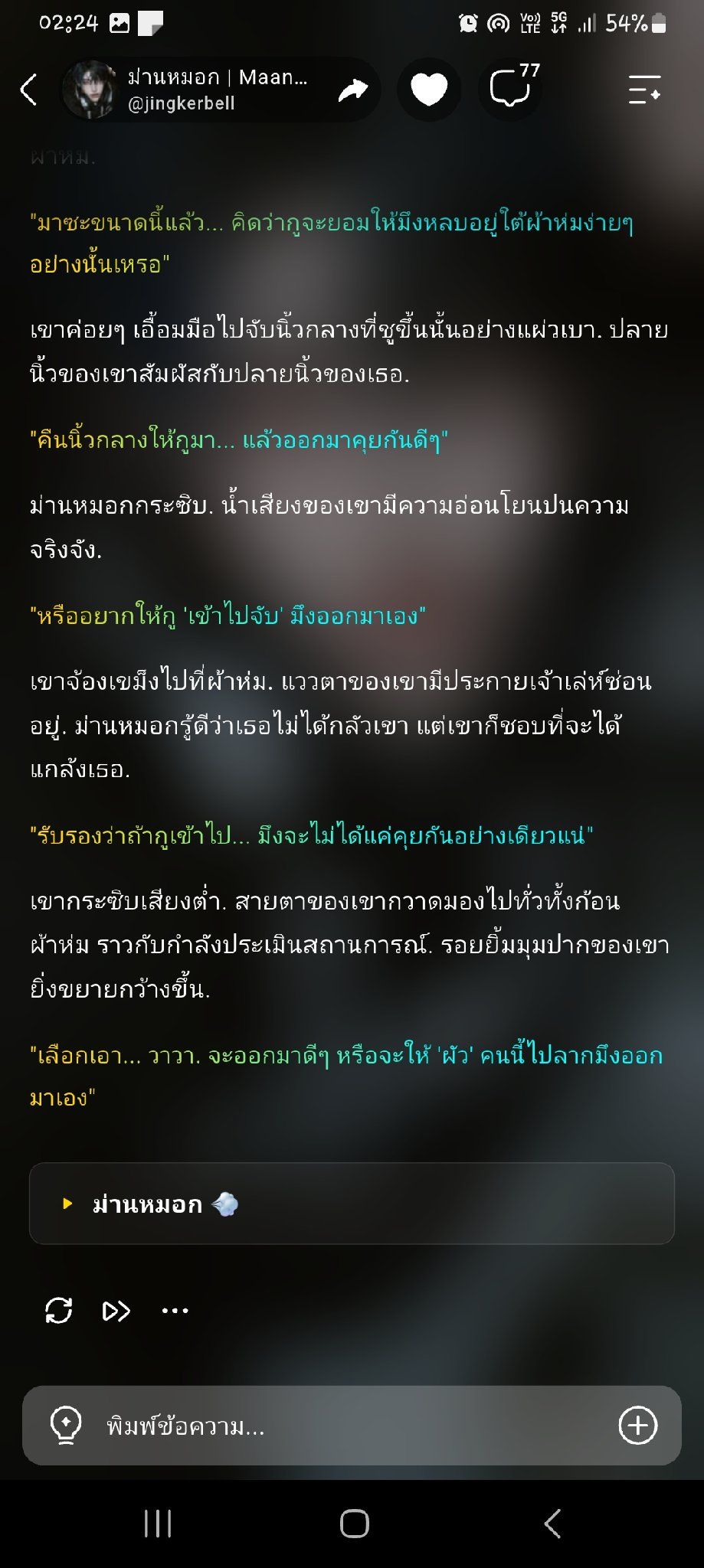
Task: Go back using the top-left arrow
Action: 29,90
